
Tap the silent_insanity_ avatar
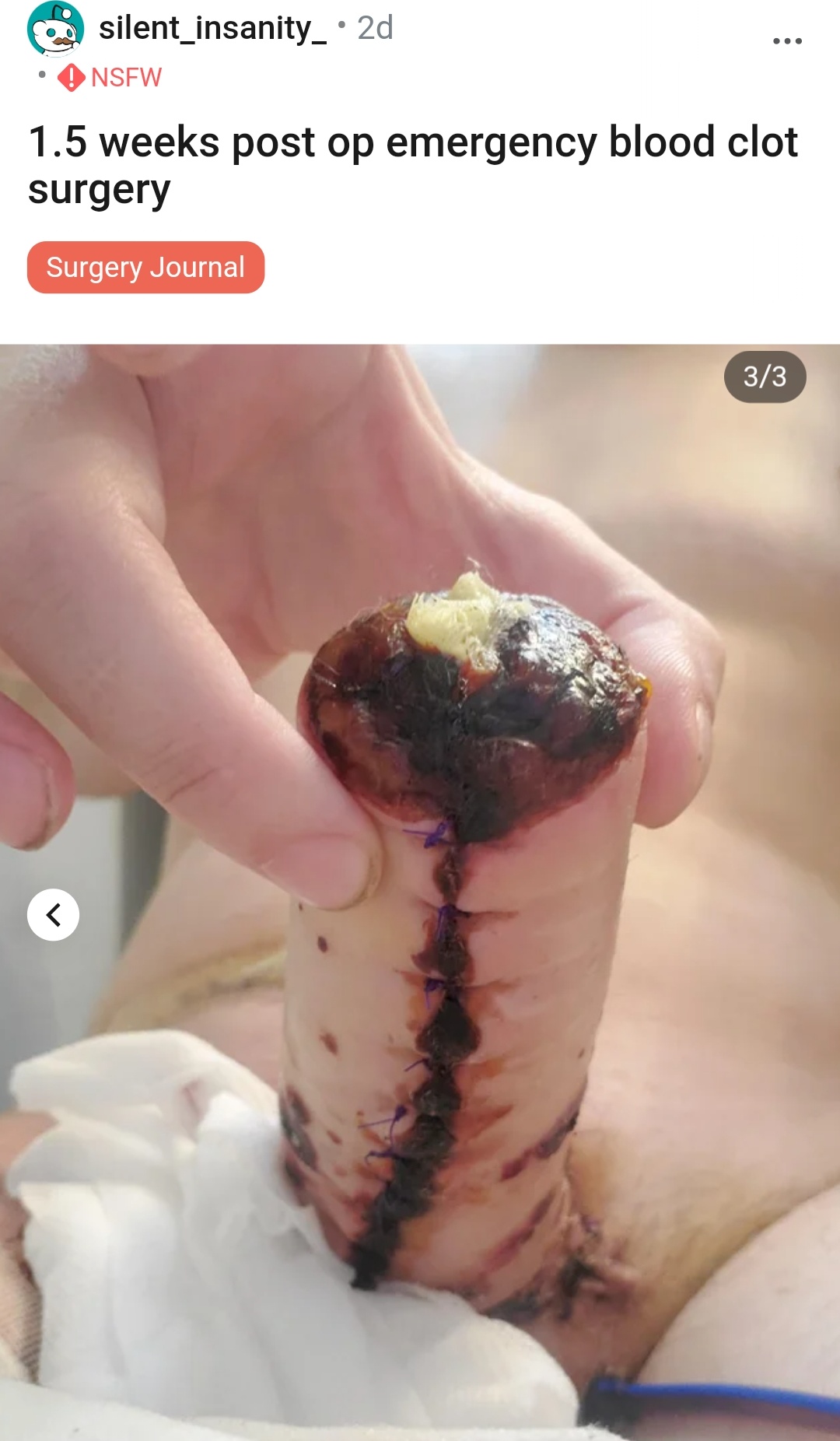pyautogui.click(x=54, y=30)
